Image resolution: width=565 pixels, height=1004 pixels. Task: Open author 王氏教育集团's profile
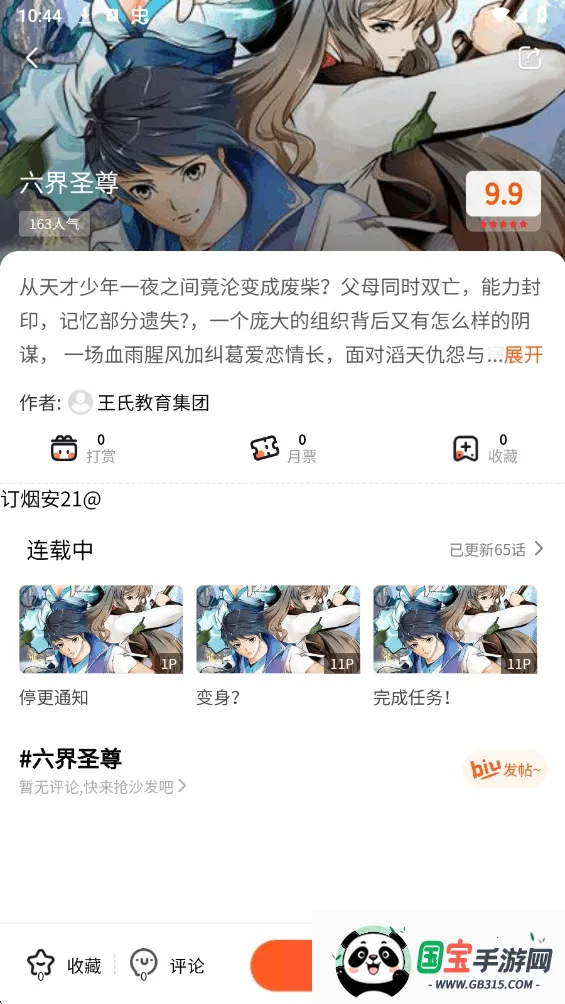(139, 403)
